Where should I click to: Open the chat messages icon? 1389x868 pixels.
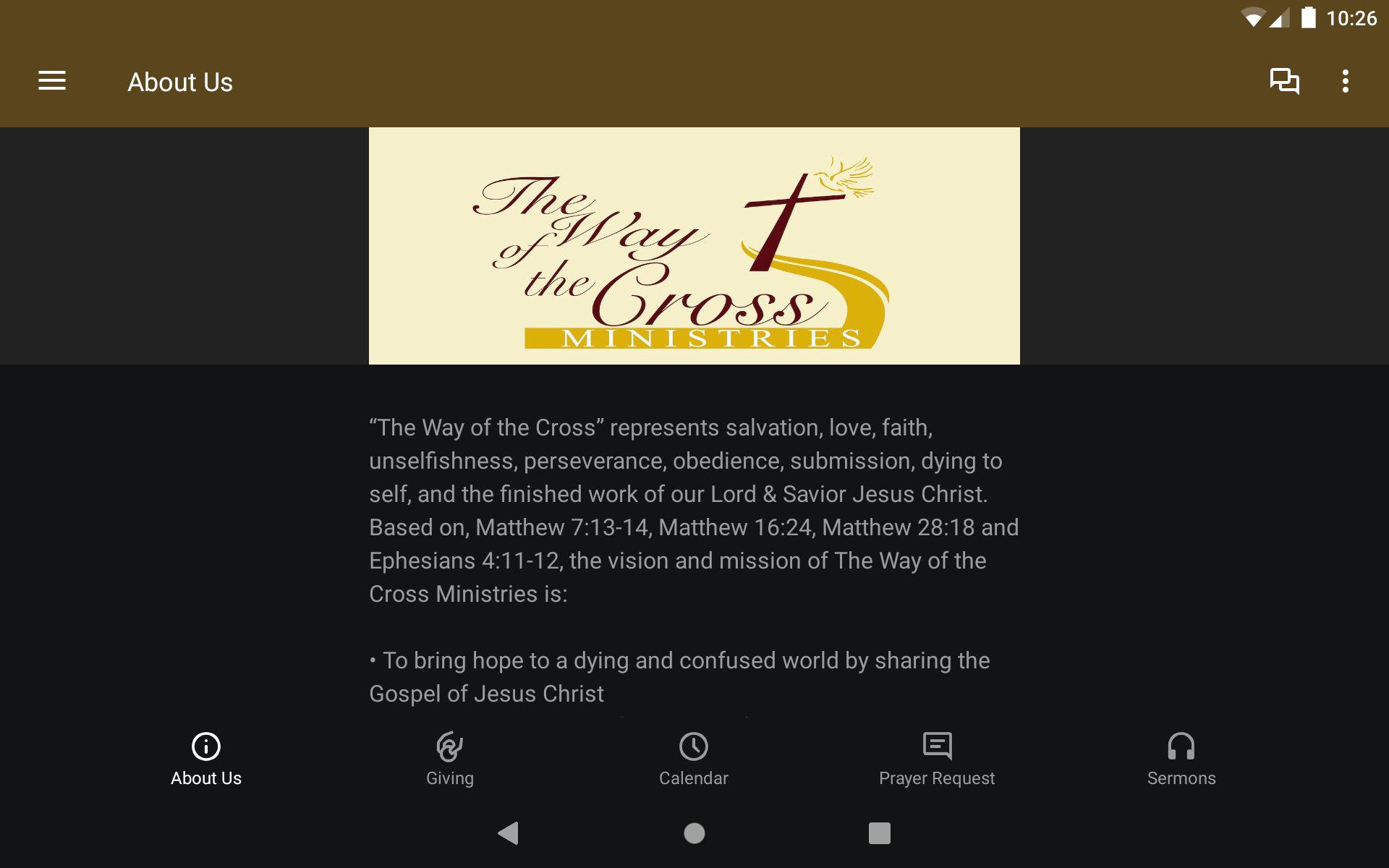[1284, 81]
